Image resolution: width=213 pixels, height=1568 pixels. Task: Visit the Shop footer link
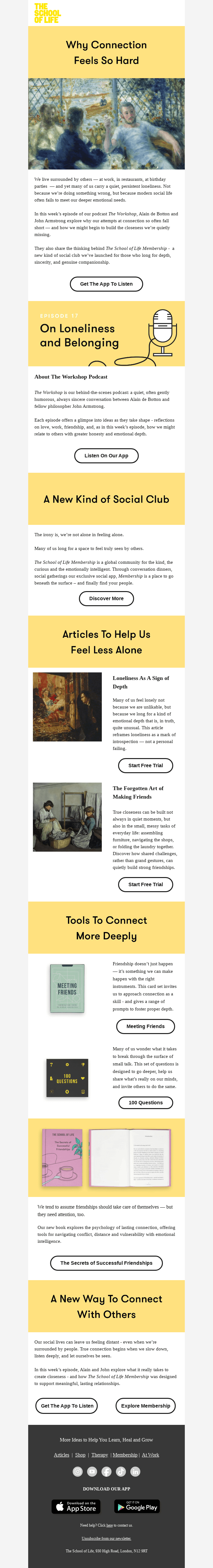[x=80, y=1455]
